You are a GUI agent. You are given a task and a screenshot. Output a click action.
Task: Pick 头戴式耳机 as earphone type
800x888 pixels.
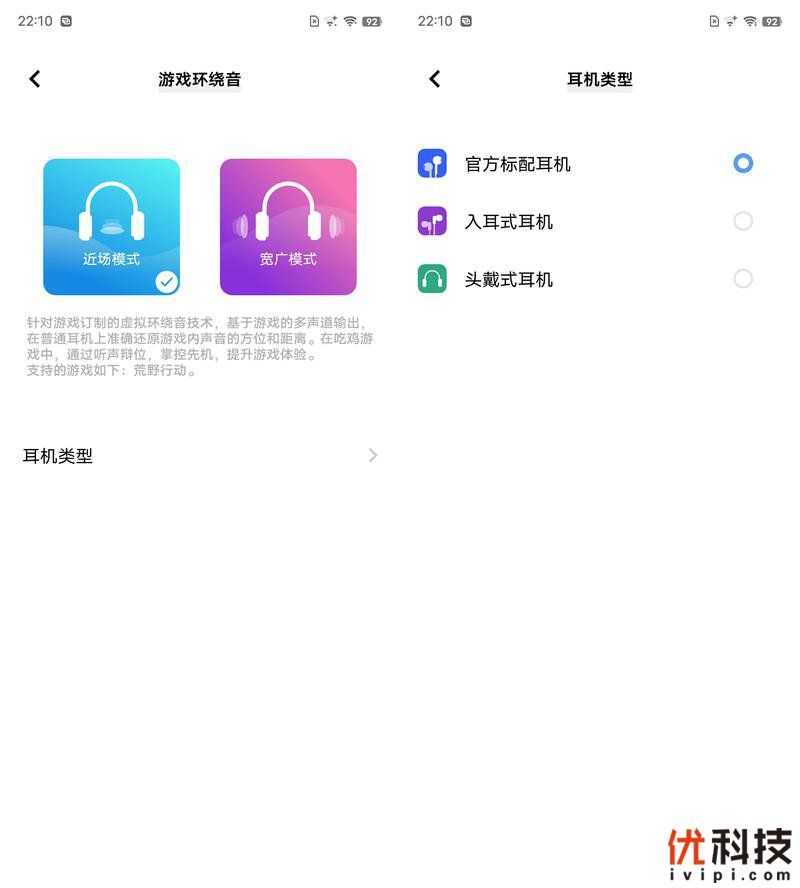point(742,279)
